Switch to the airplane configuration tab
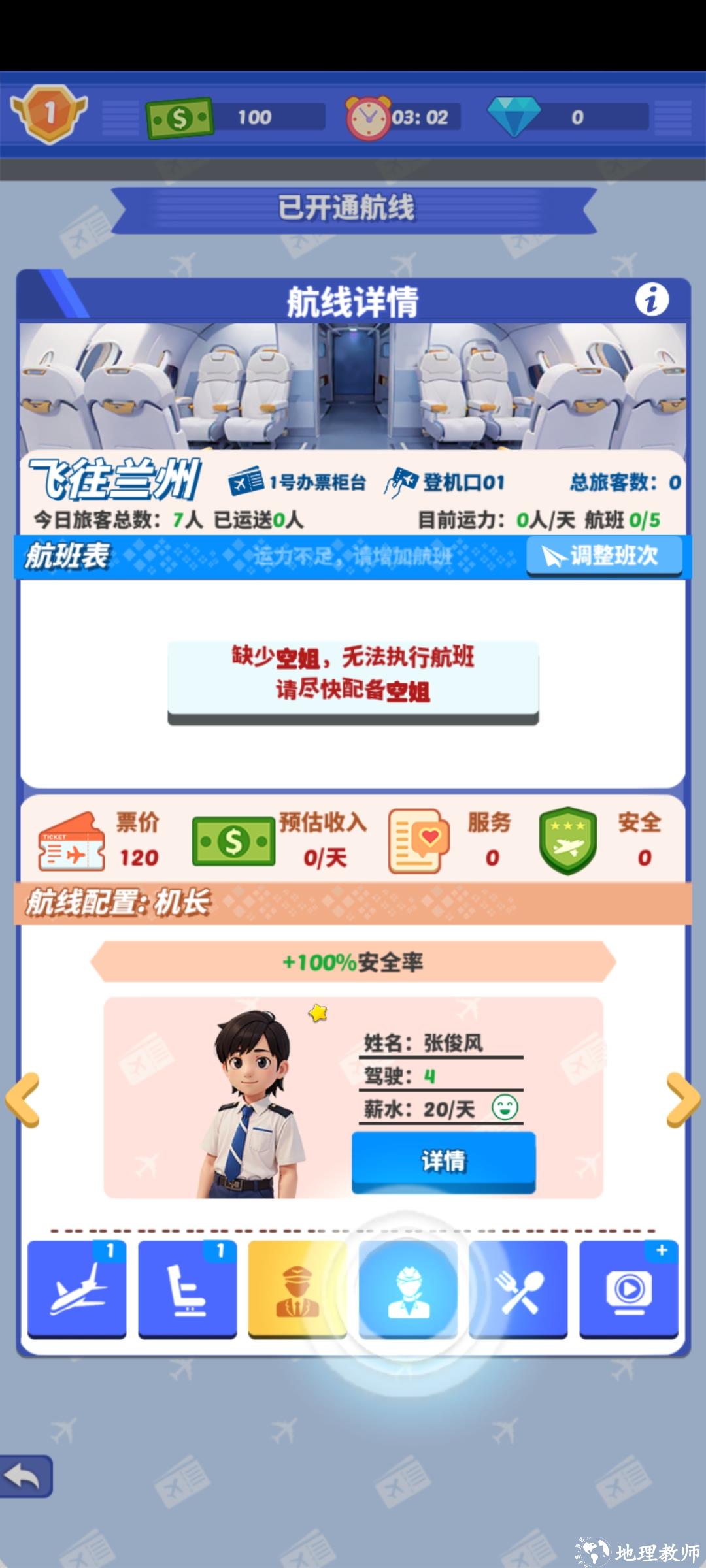The height and width of the screenshot is (1568, 706). [77, 1288]
